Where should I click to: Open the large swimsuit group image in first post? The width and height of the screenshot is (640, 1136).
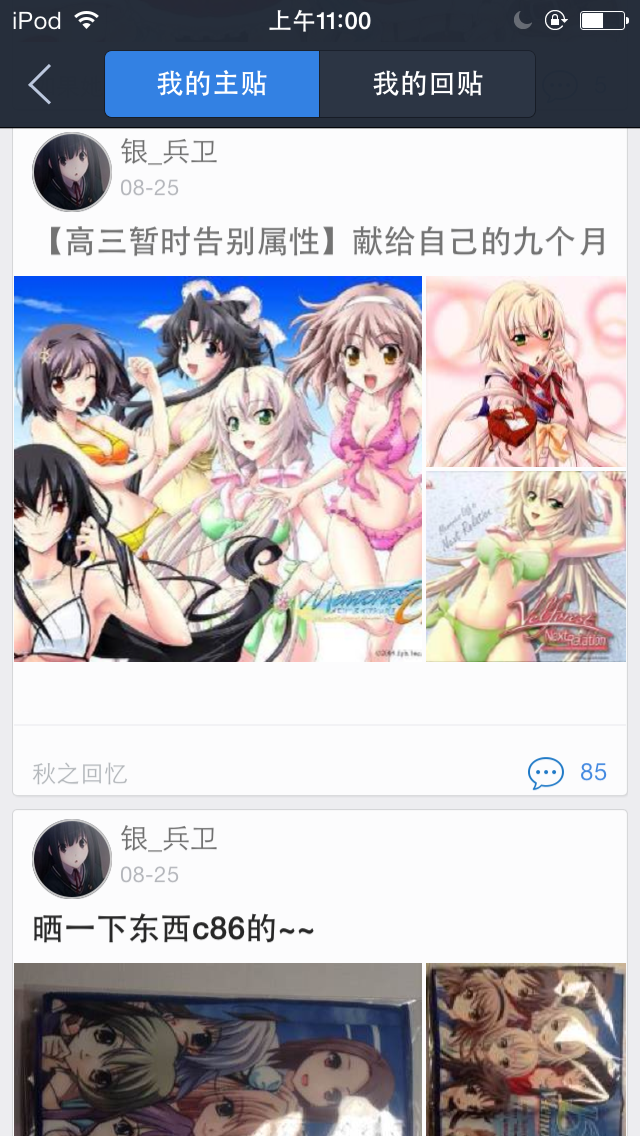pyautogui.click(x=218, y=469)
